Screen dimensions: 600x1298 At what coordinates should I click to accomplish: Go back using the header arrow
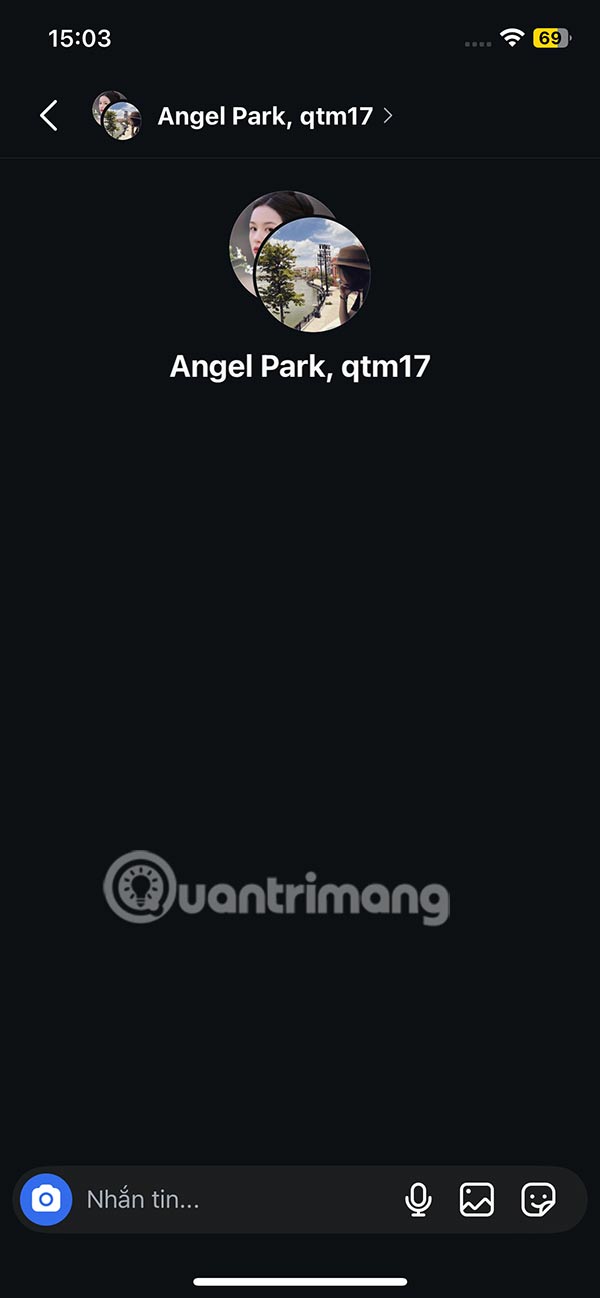coord(48,116)
